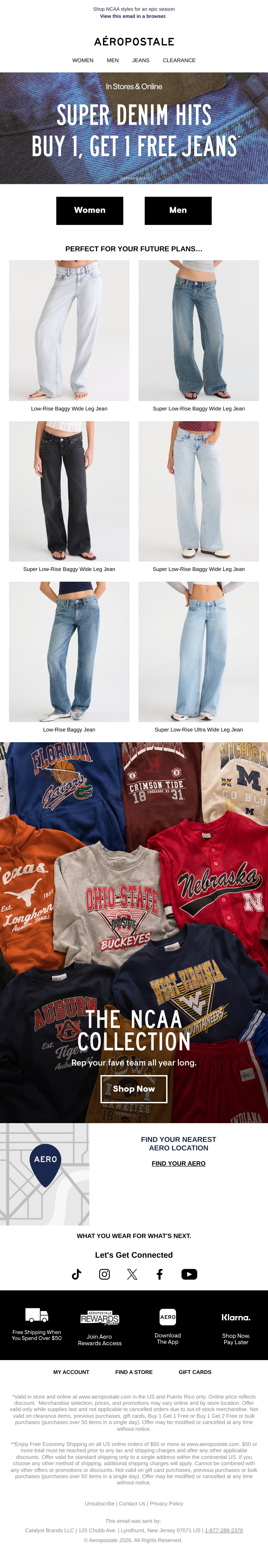
Task: View the Super Low-Rise Ultra Wide Leg Jean
Action: tap(199, 658)
